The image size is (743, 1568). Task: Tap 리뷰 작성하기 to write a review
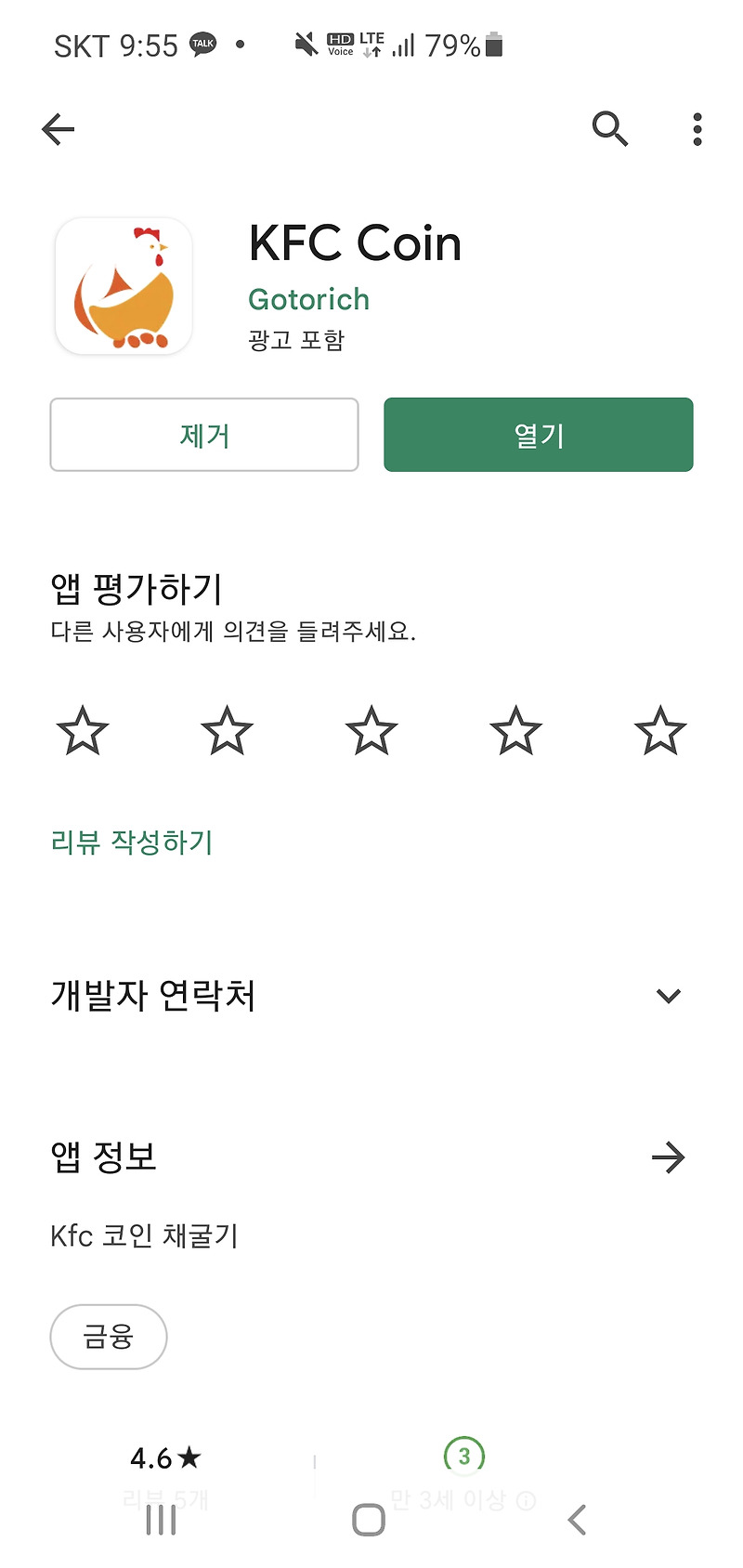[x=131, y=843]
